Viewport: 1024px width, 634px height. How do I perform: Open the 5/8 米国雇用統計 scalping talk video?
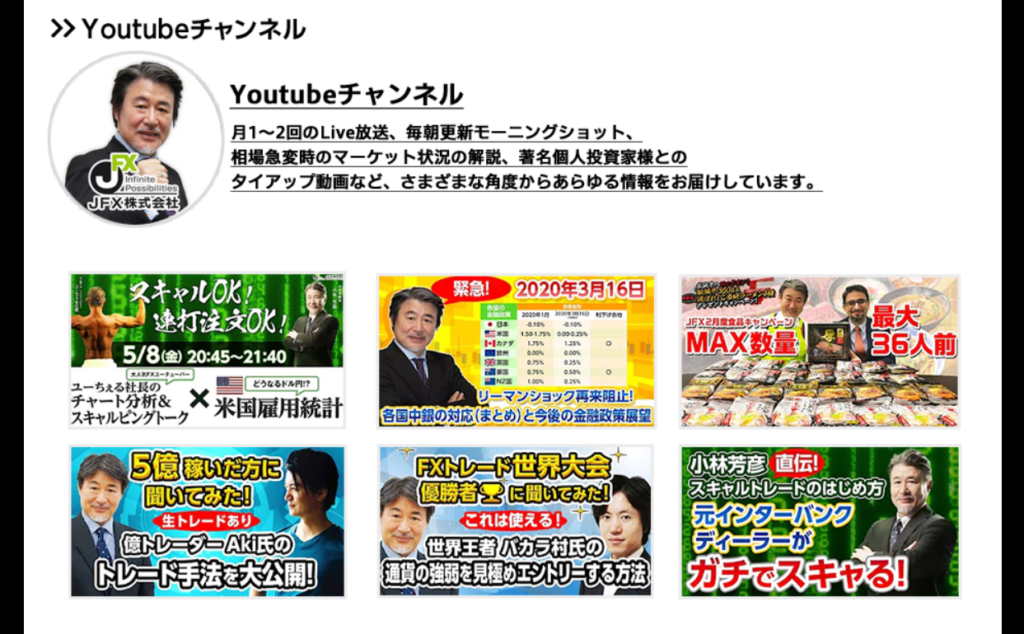(207, 350)
